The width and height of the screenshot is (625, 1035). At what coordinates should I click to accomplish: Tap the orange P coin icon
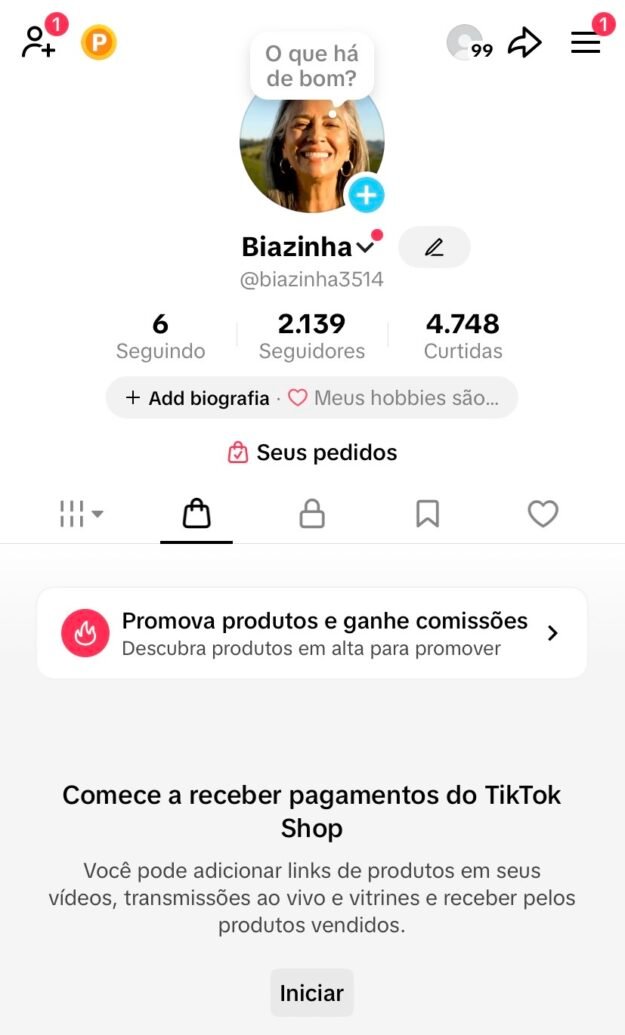[x=99, y=43]
